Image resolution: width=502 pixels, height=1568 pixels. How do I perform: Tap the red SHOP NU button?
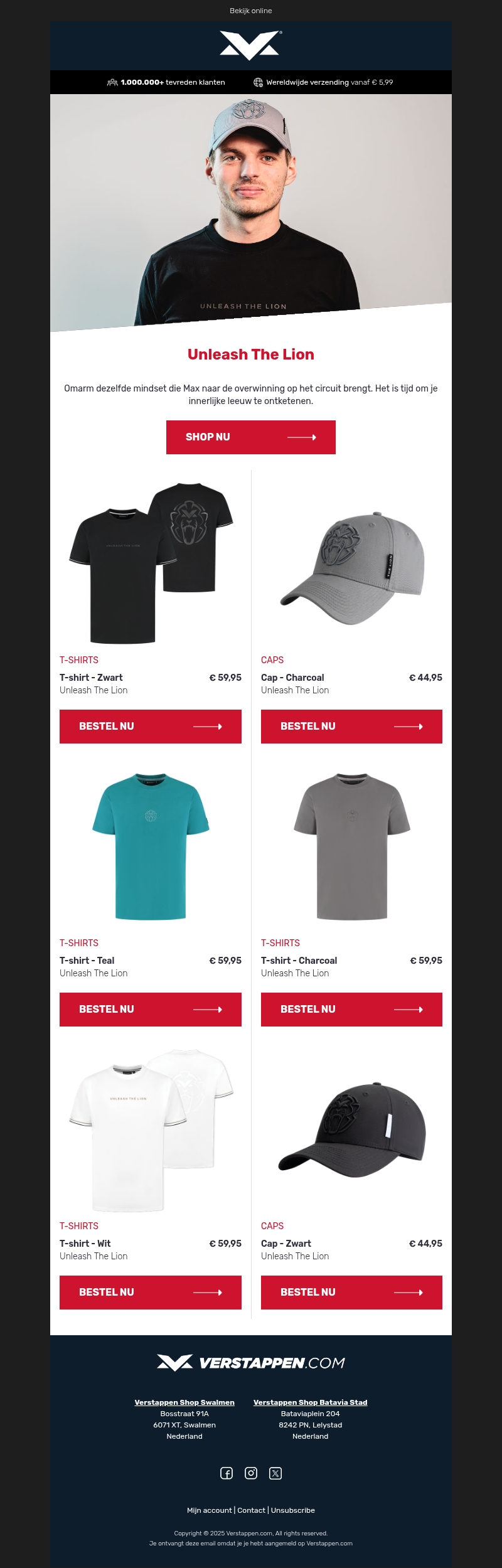click(x=250, y=437)
